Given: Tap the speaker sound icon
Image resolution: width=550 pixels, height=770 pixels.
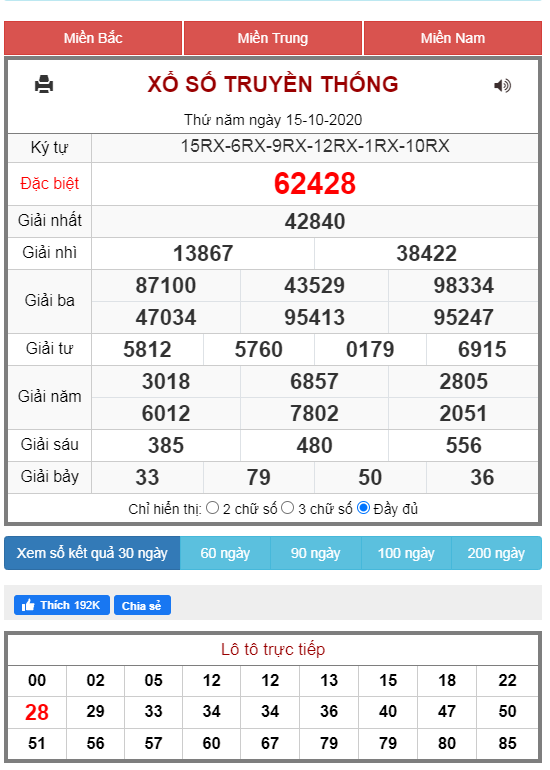Looking at the screenshot, I should [502, 85].
